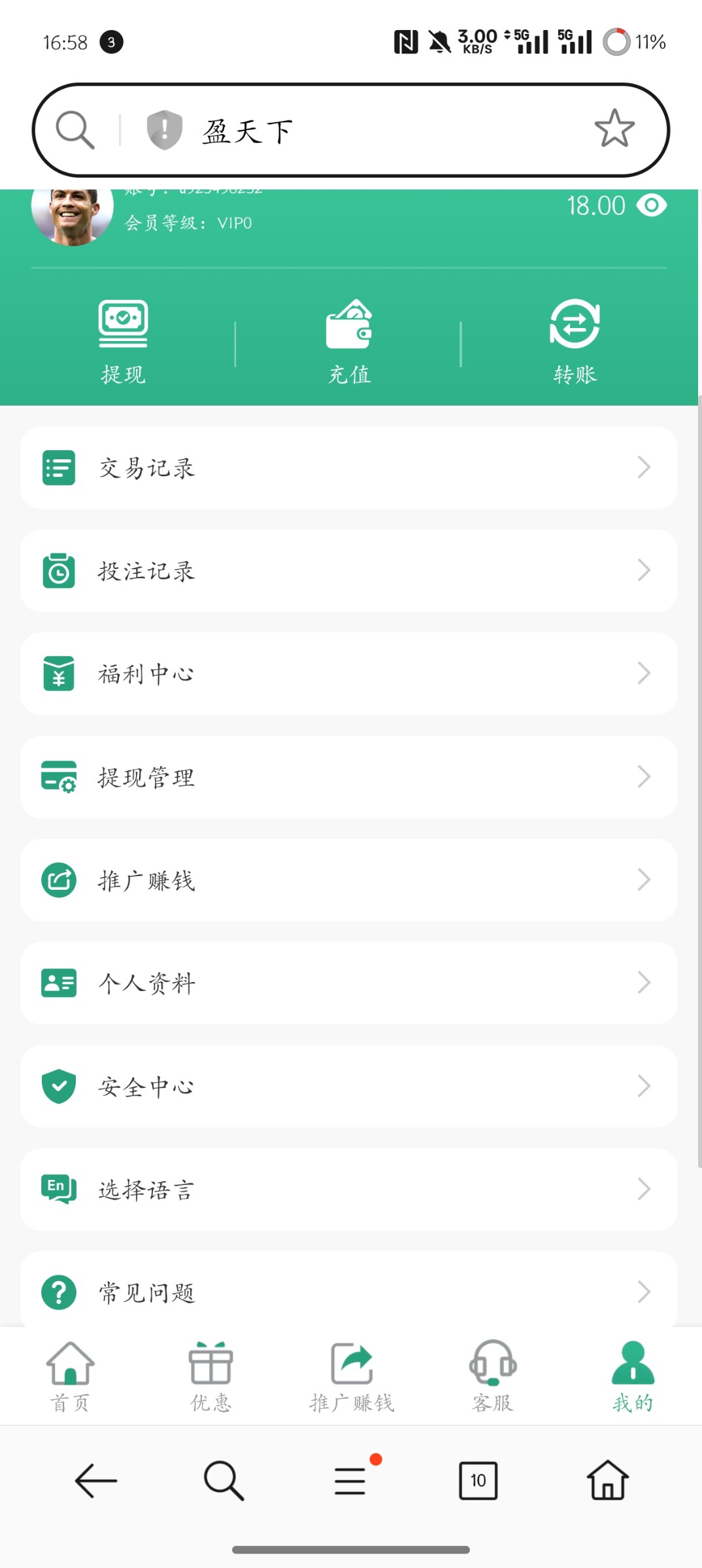Screen dimensions: 702x1568
Task: Toggle balance visibility with the eye icon
Action: (x=652, y=206)
